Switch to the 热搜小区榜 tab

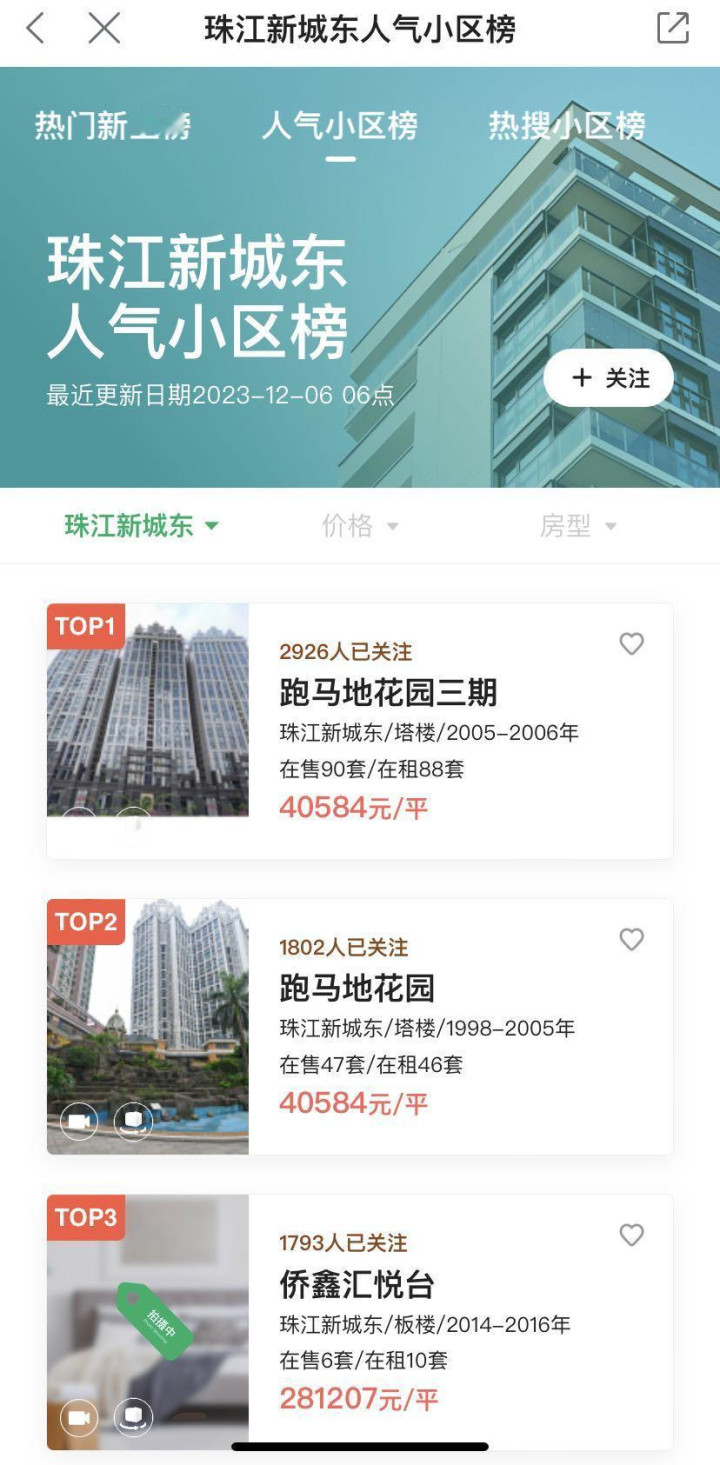point(566,126)
